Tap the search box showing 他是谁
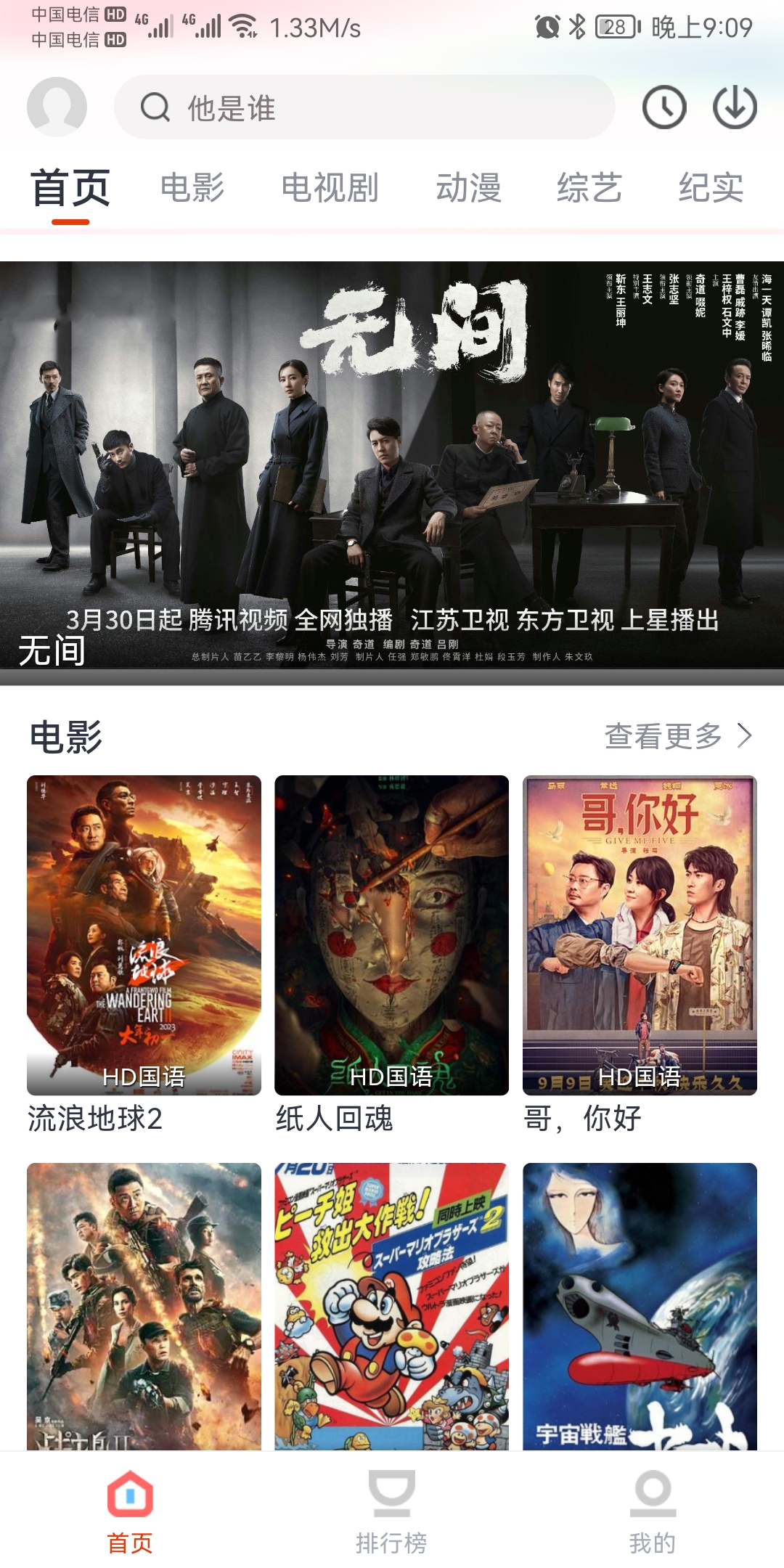This screenshot has height=1568, width=784. click(364, 107)
